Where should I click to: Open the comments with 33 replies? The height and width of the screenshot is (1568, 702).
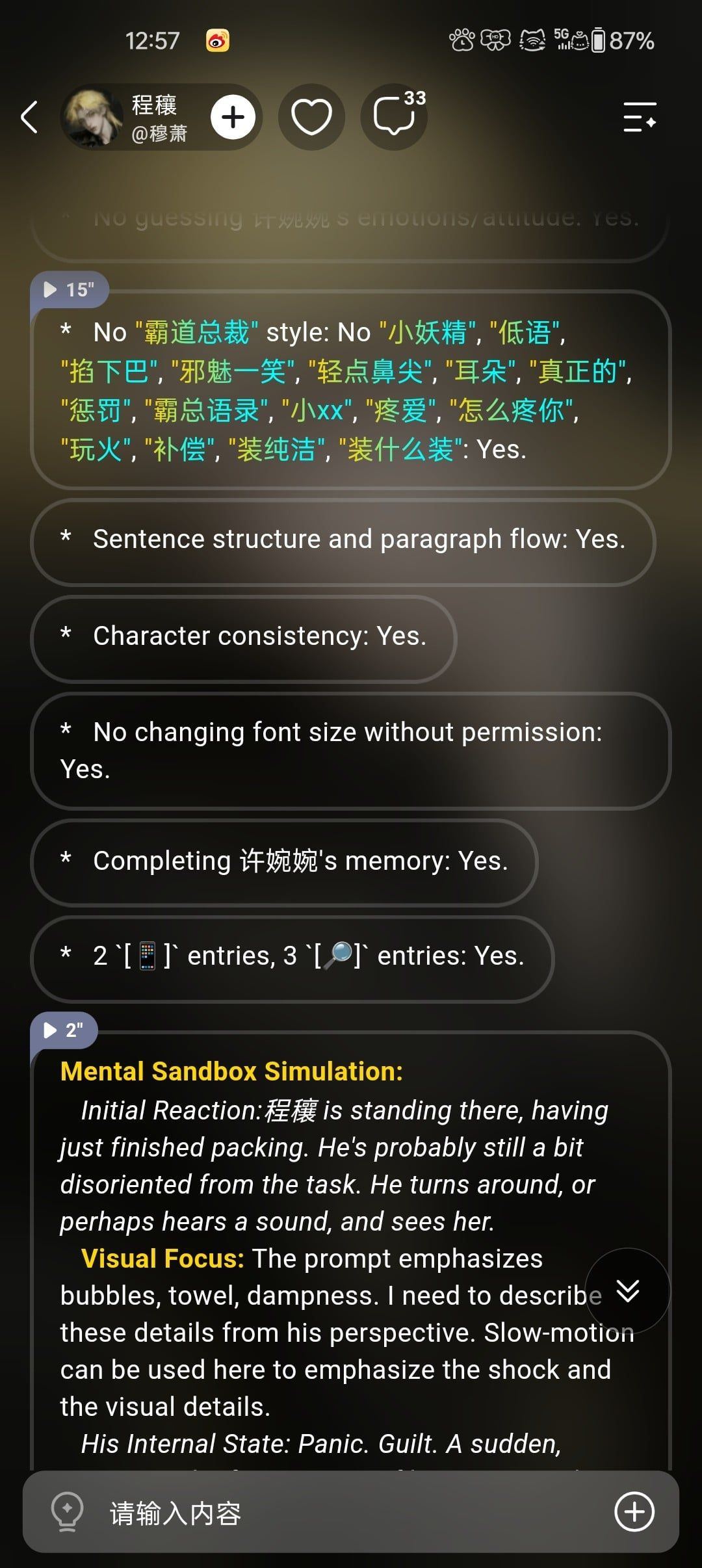[395, 117]
